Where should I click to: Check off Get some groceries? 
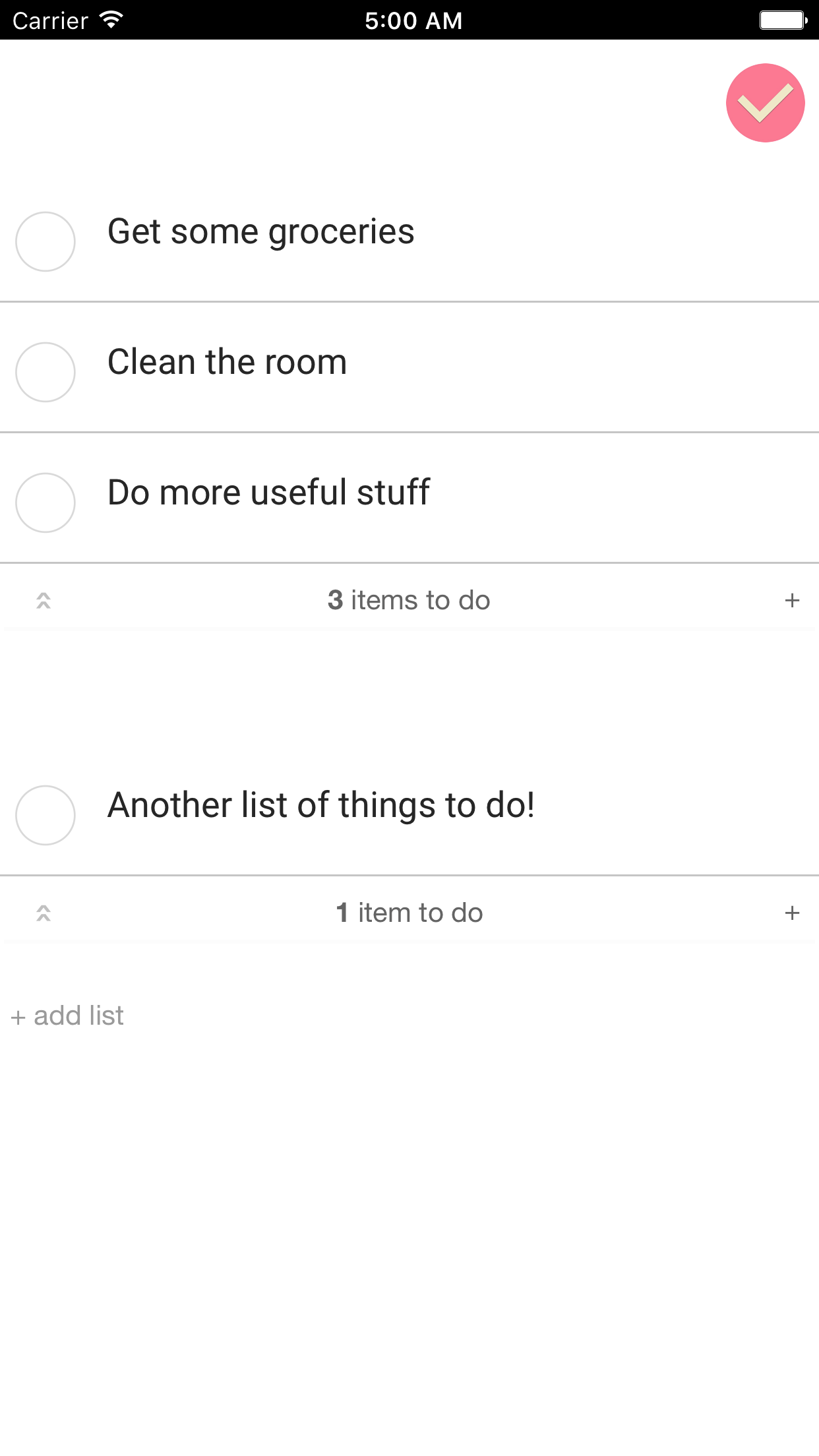tap(45, 241)
